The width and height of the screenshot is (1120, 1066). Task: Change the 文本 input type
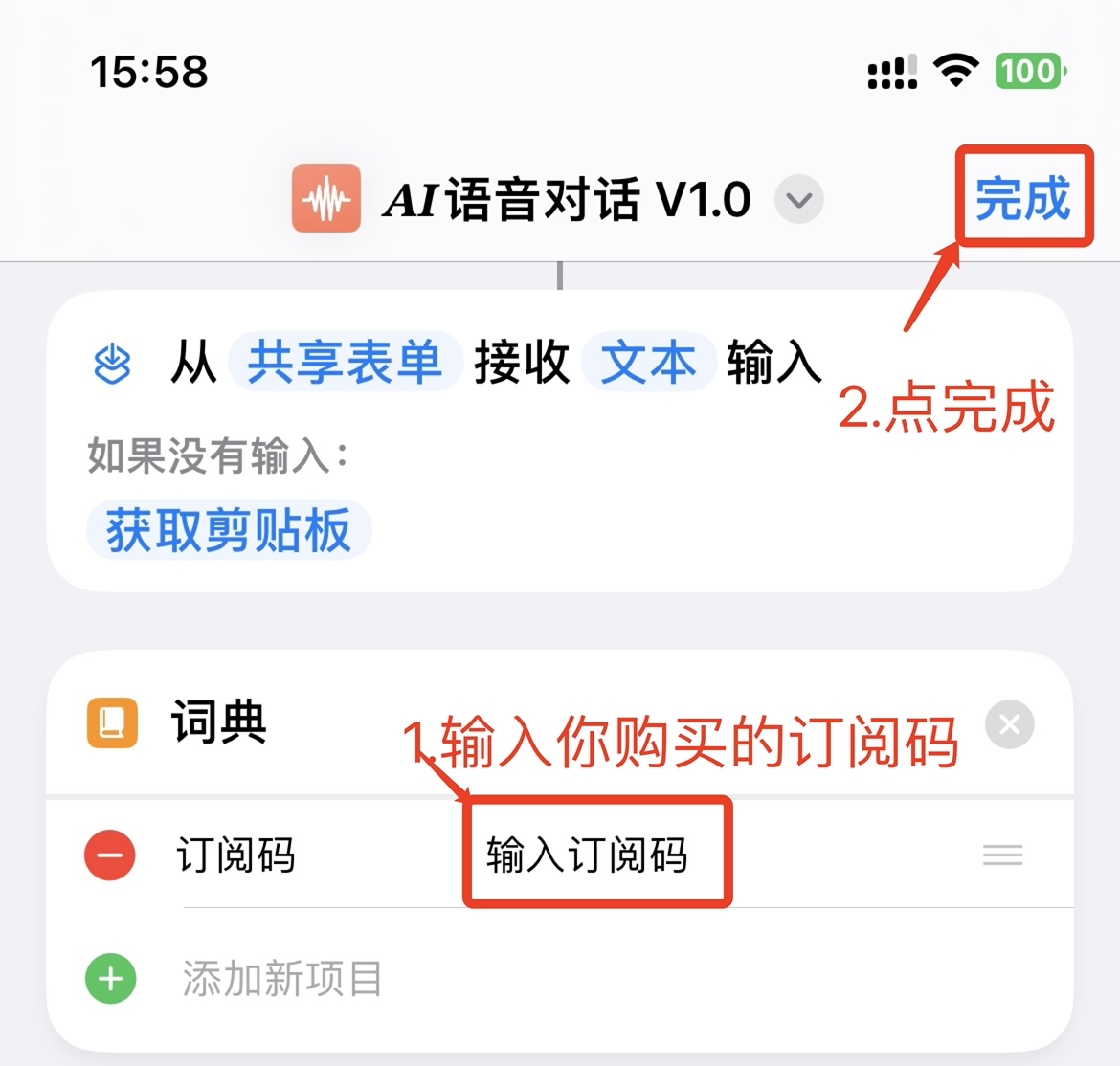(648, 363)
